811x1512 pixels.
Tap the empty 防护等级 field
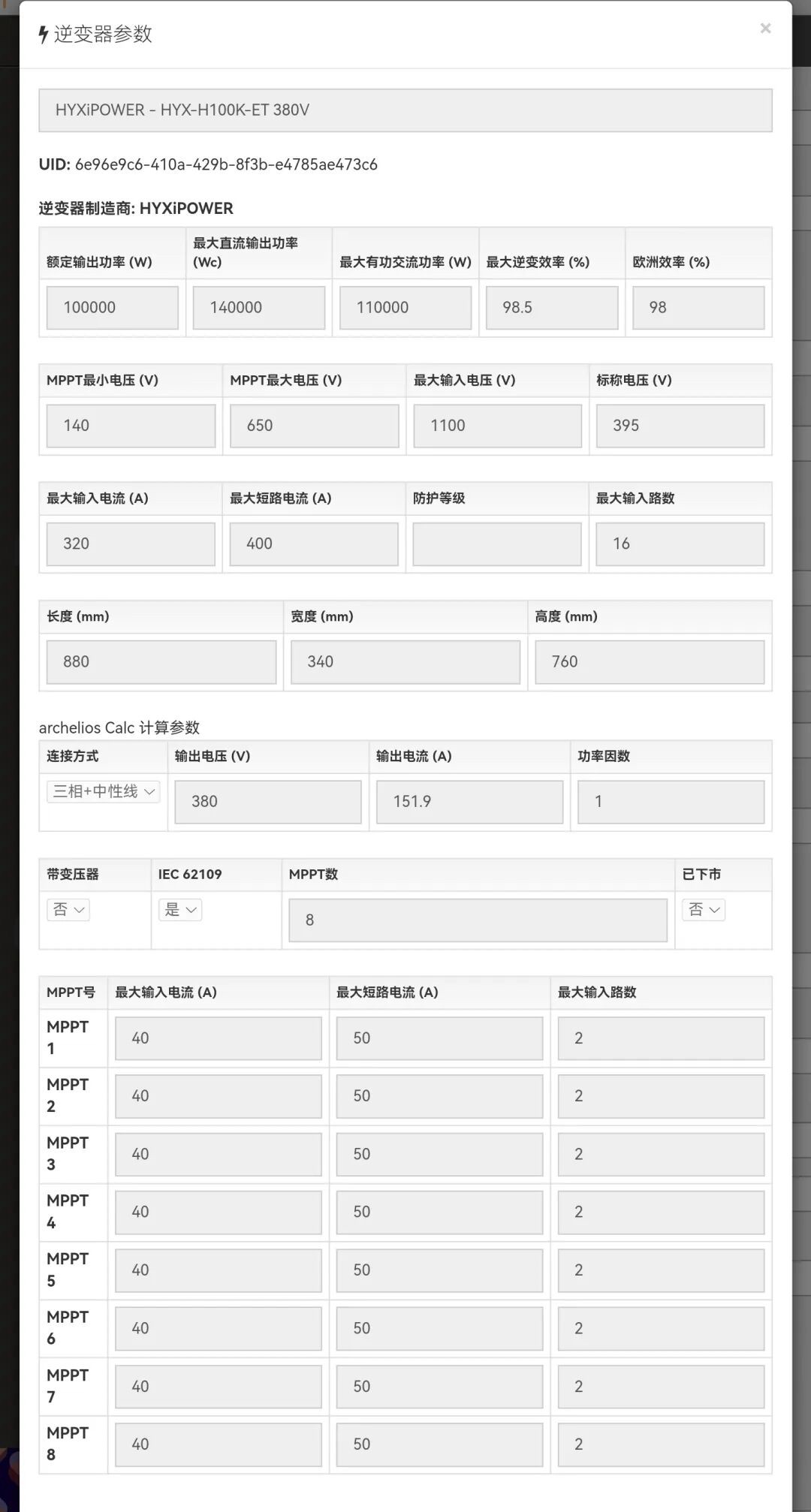pyautogui.click(x=497, y=544)
